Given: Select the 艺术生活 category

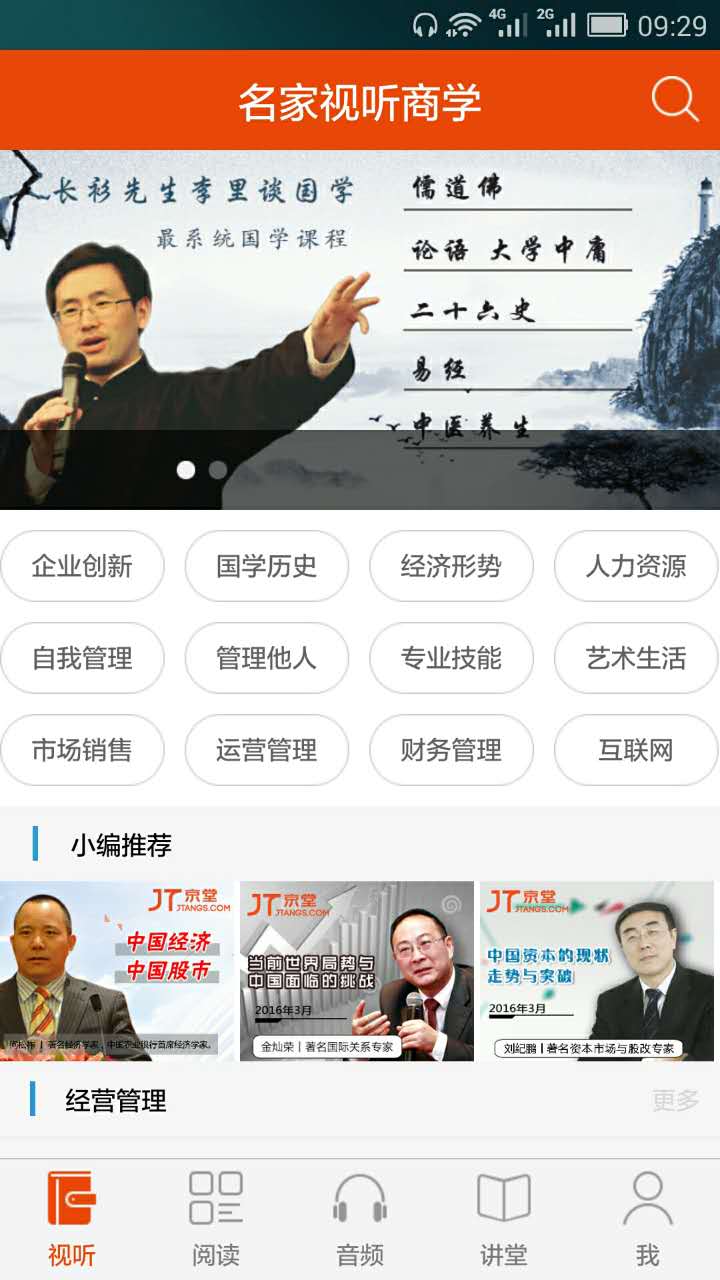Looking at the screenshot, I should click(x=636, y=658).
